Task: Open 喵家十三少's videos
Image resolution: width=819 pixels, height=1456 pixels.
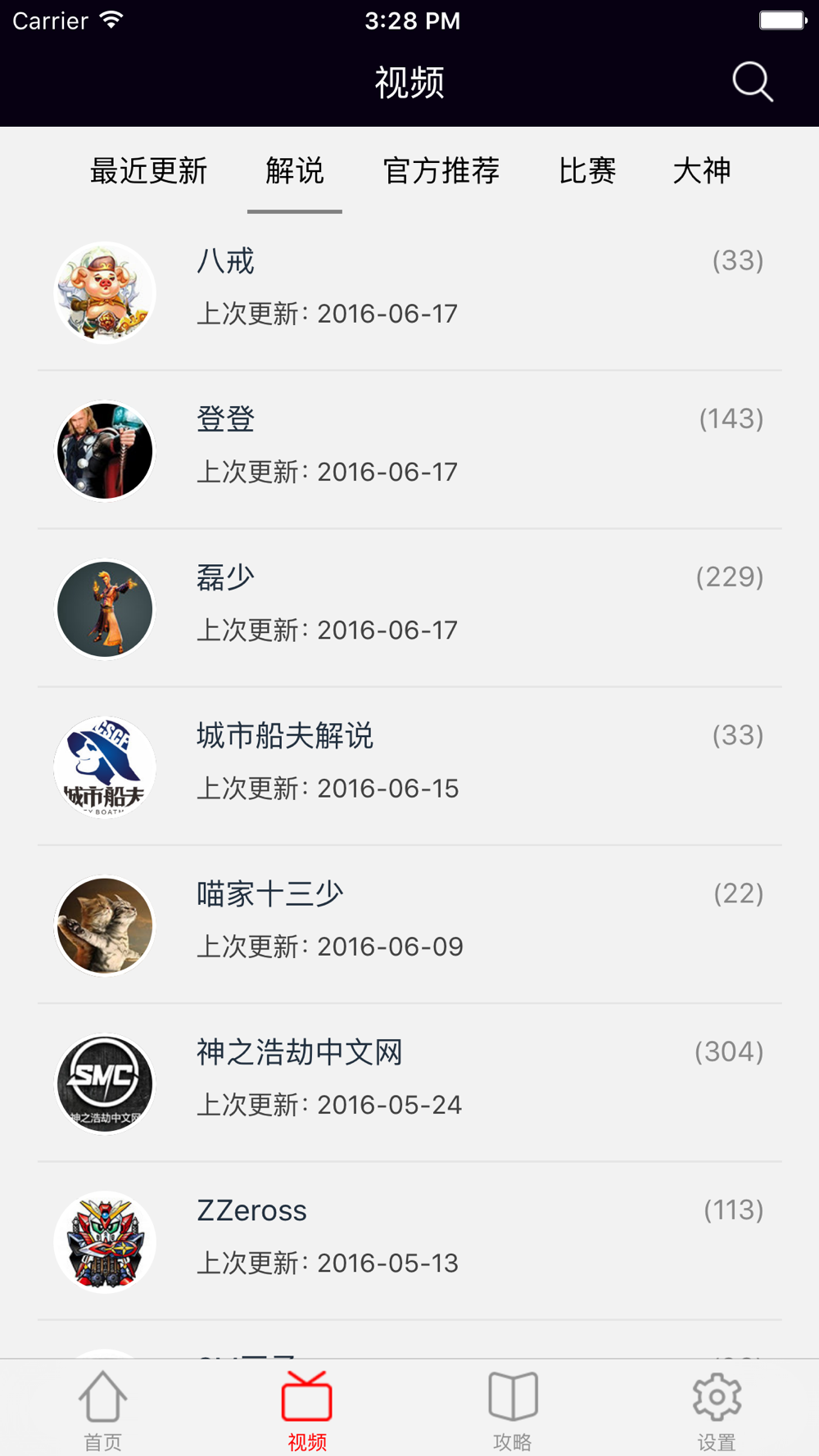Action: [x=409, y=924]
